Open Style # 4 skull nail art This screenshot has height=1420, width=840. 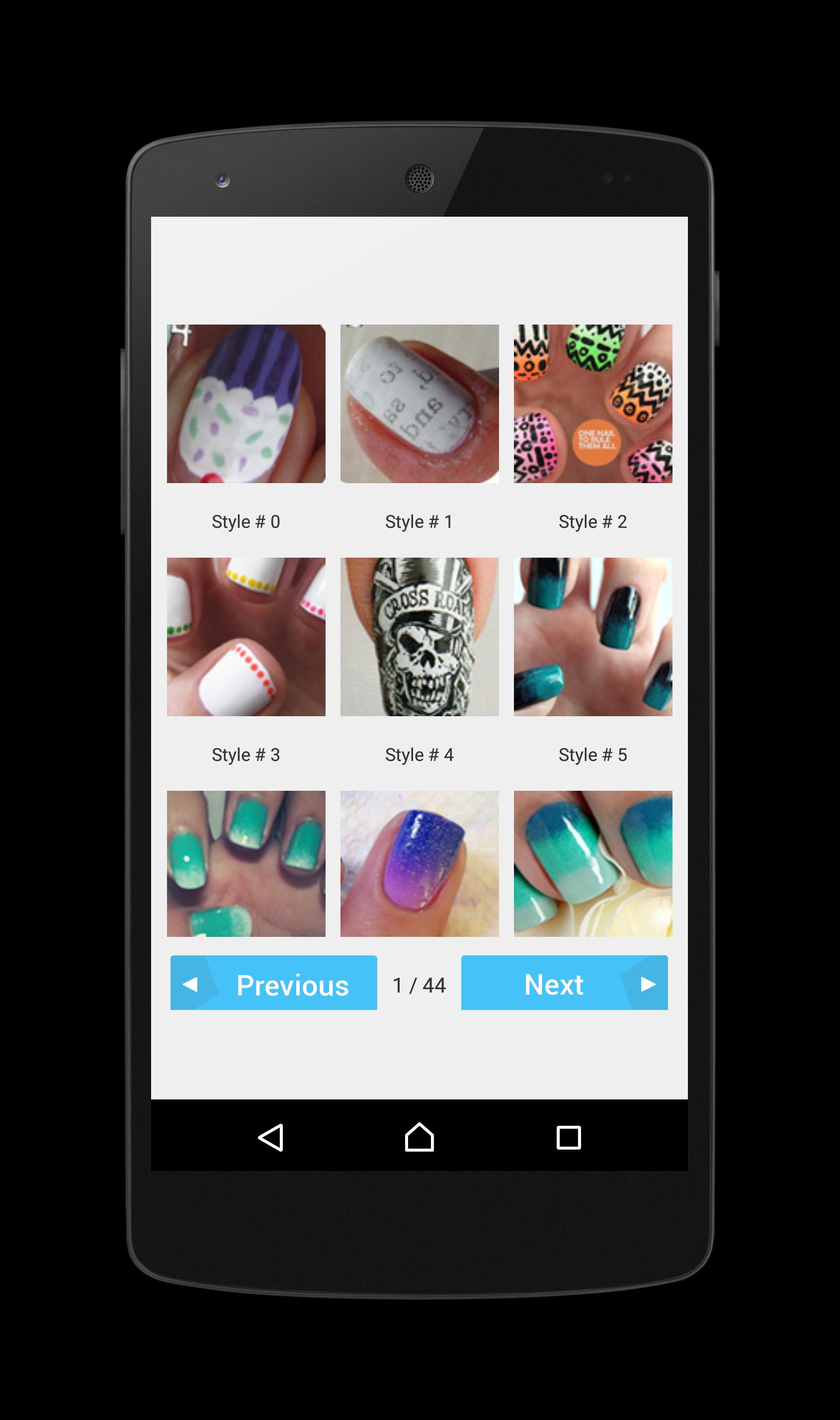[420, 637]
